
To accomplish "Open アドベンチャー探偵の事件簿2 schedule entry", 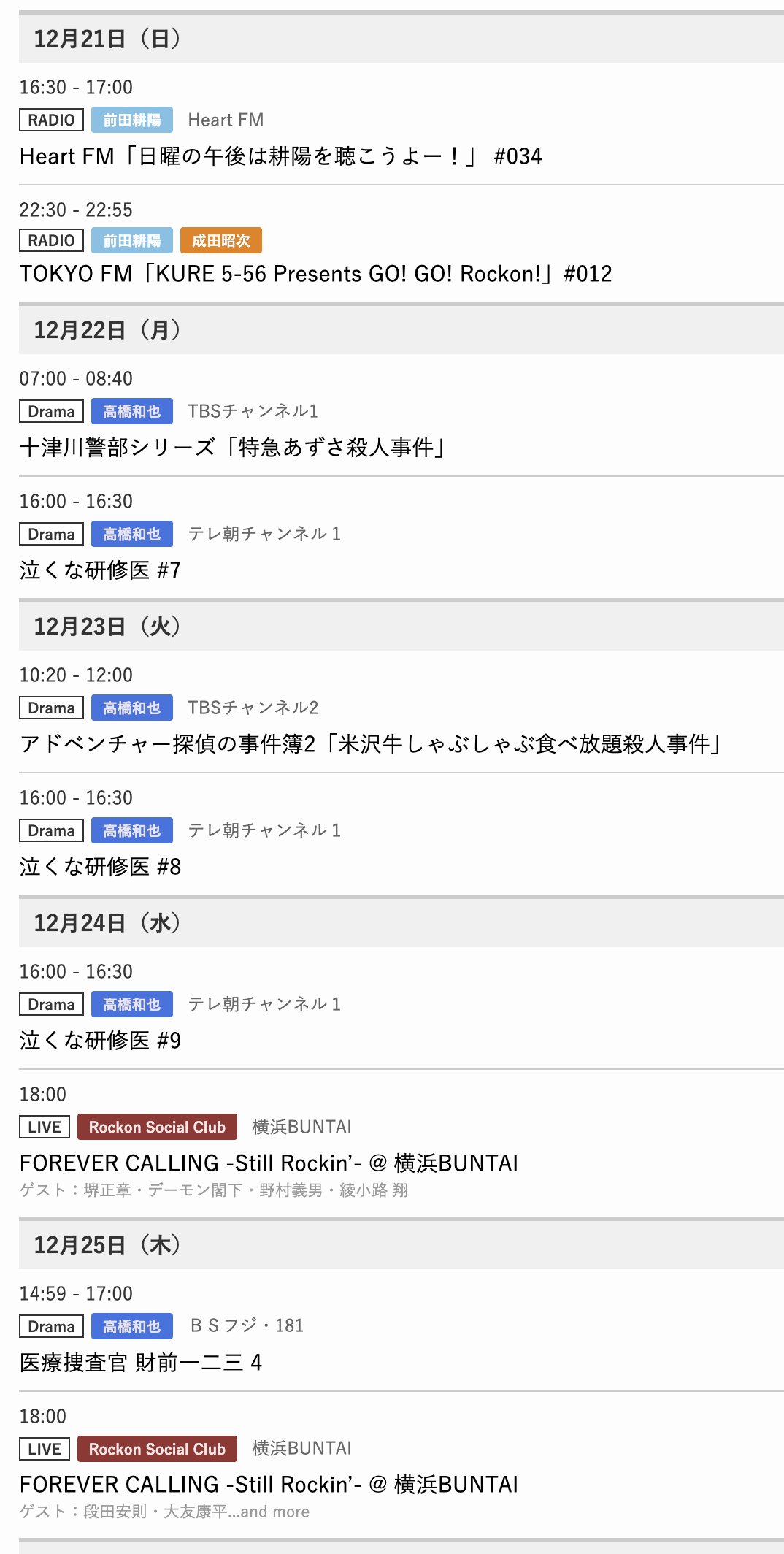I will coord(371,744).
